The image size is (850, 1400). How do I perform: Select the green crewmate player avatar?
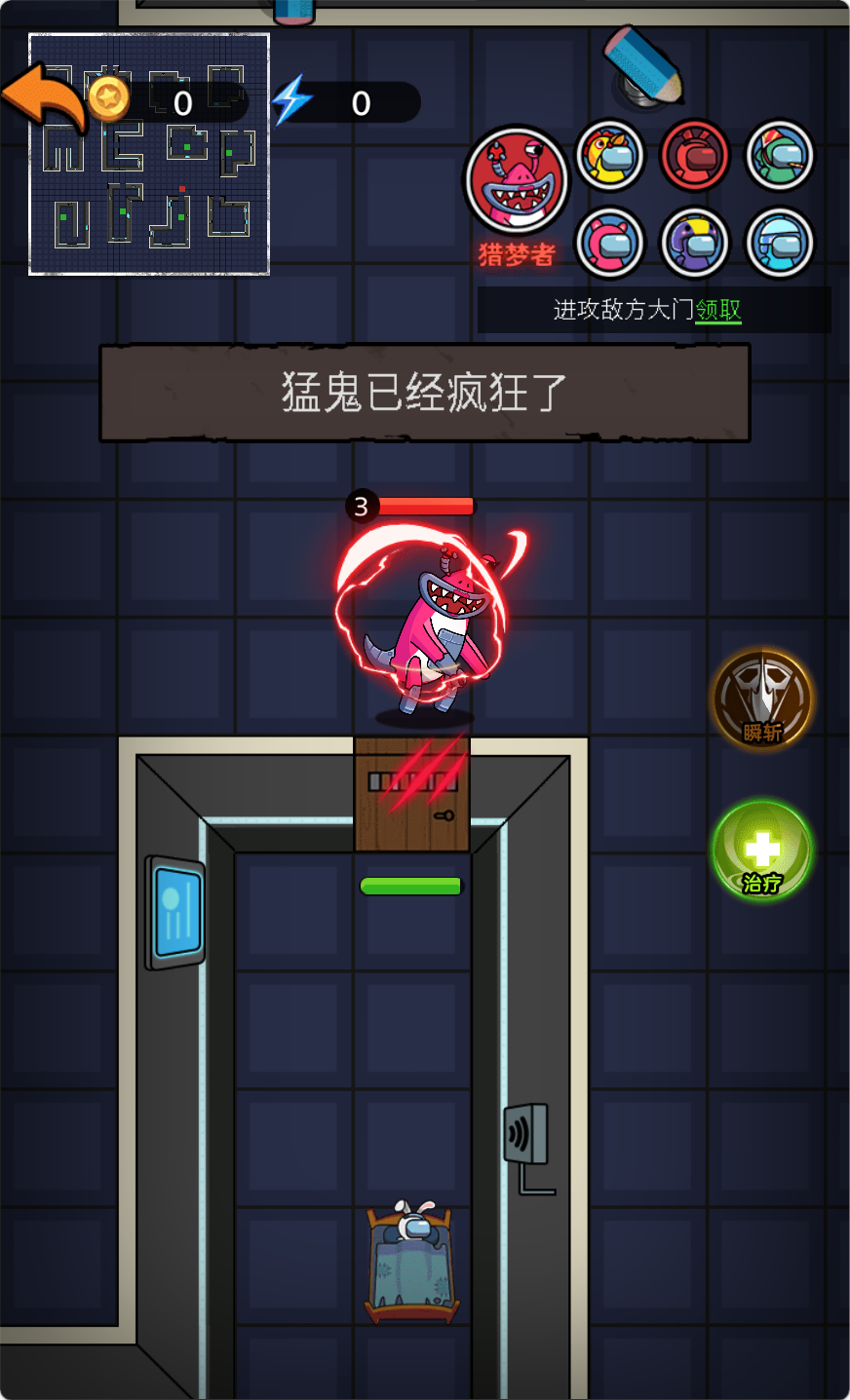(780, 156)
